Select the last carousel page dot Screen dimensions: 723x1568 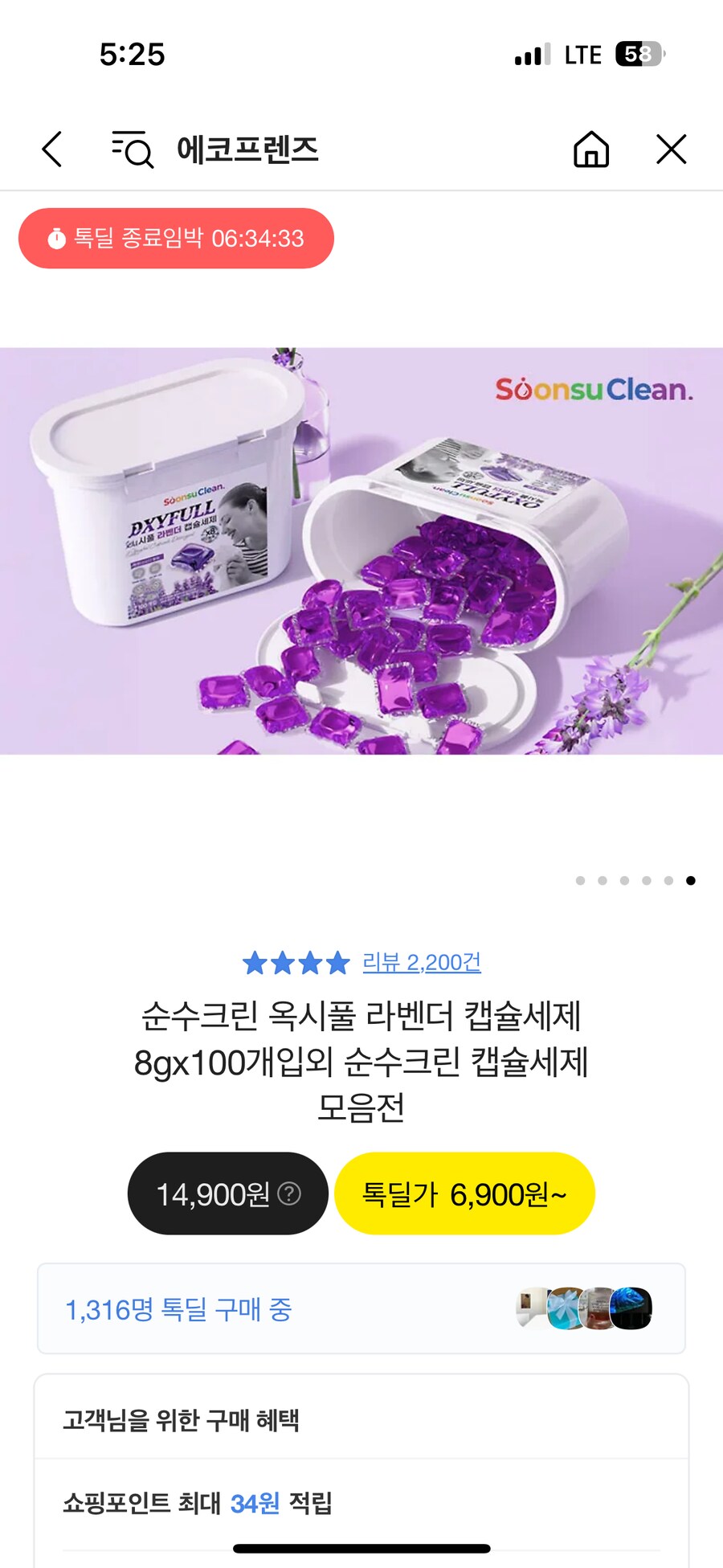689,881
